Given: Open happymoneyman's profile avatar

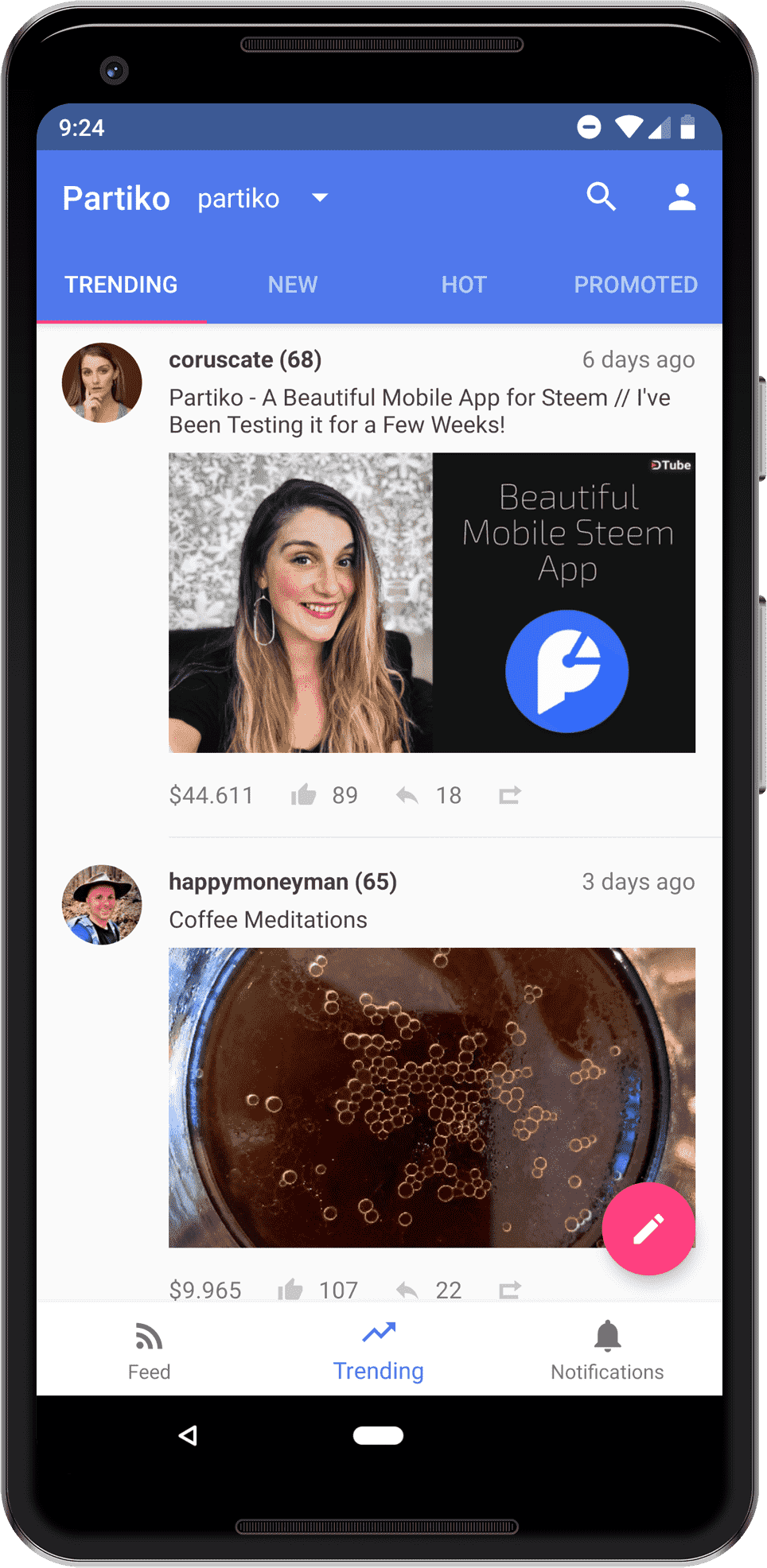Looking at the screenshot, I should click(102, 905).
